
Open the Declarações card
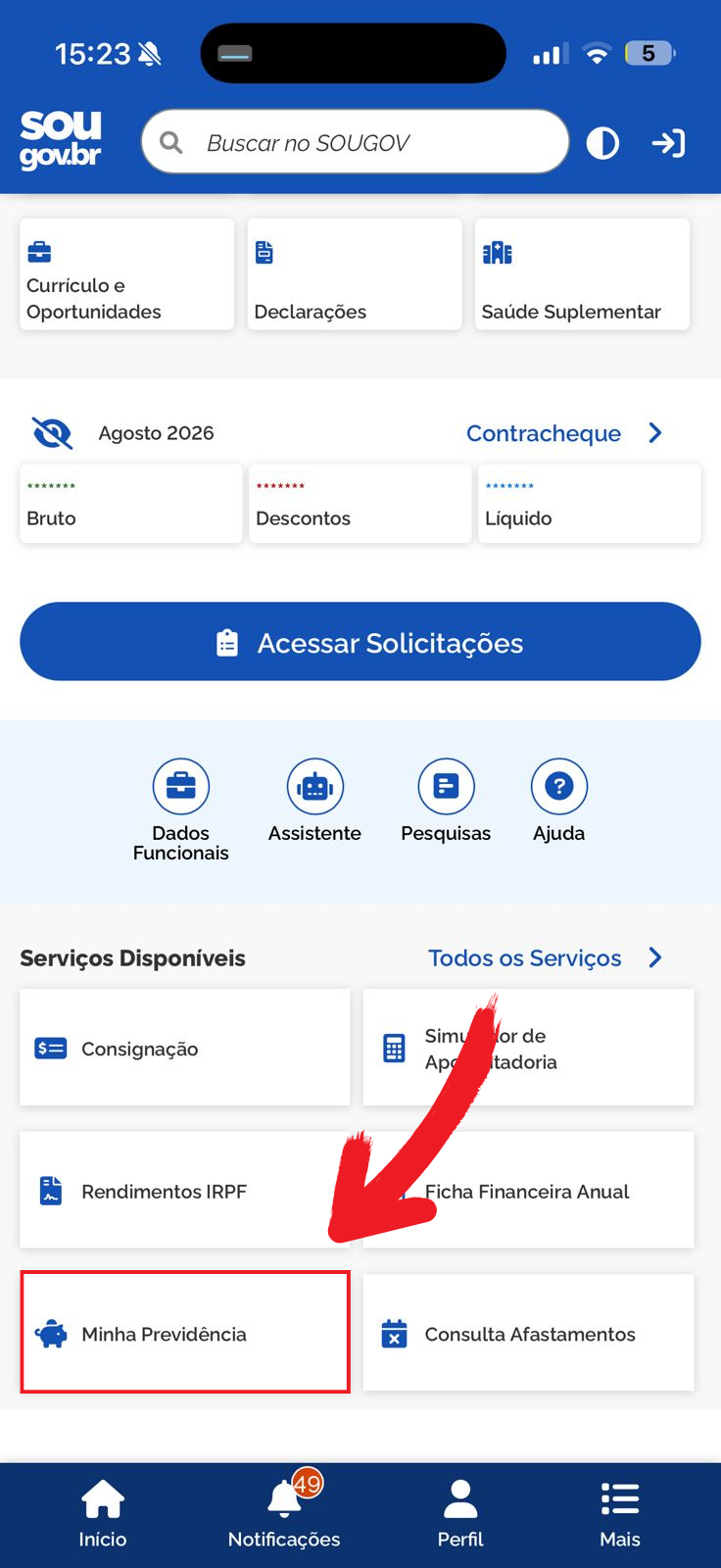pyautogui.click(x=355, y=274)
